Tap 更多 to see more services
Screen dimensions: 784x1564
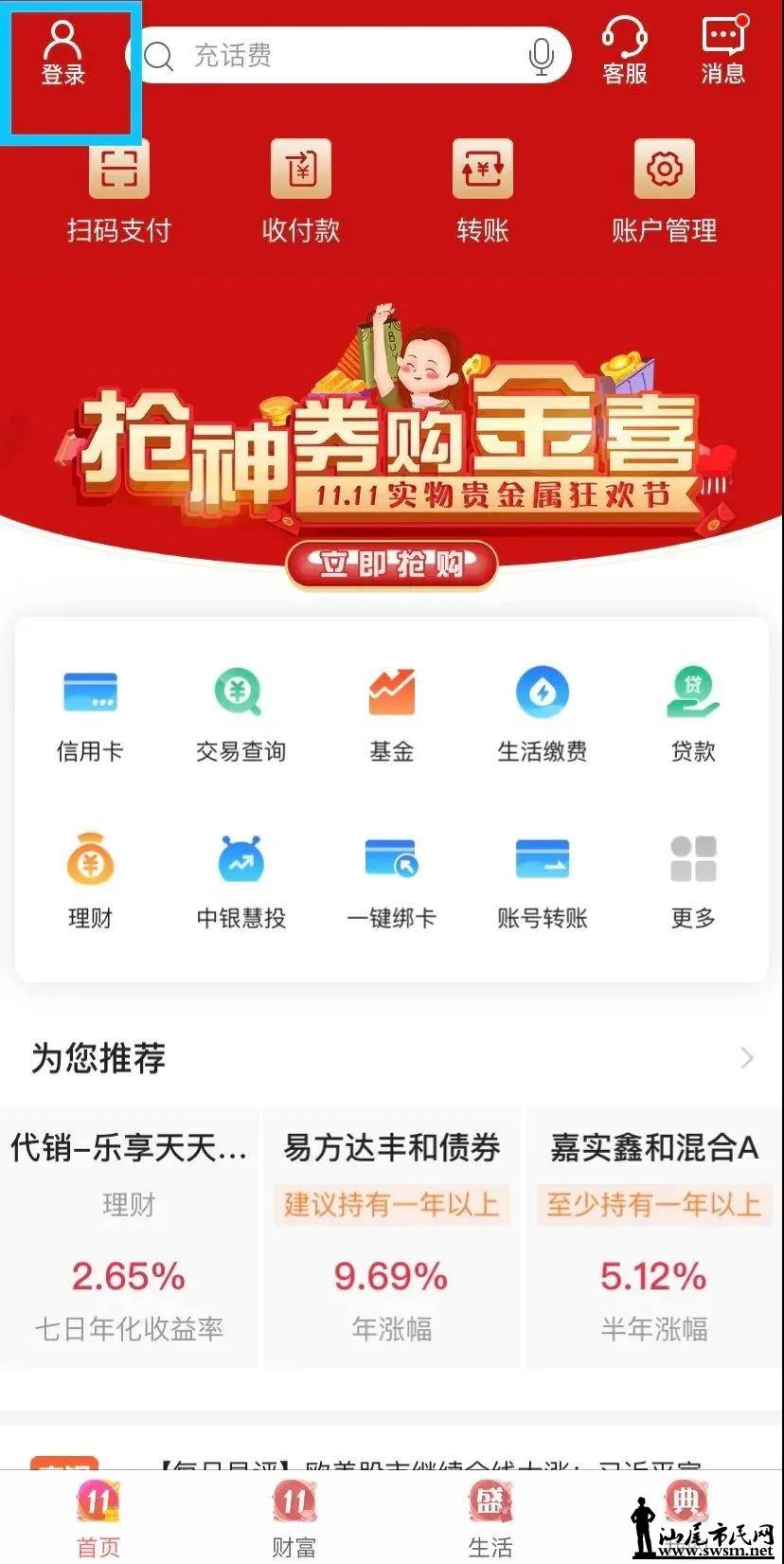coord(692,881)
